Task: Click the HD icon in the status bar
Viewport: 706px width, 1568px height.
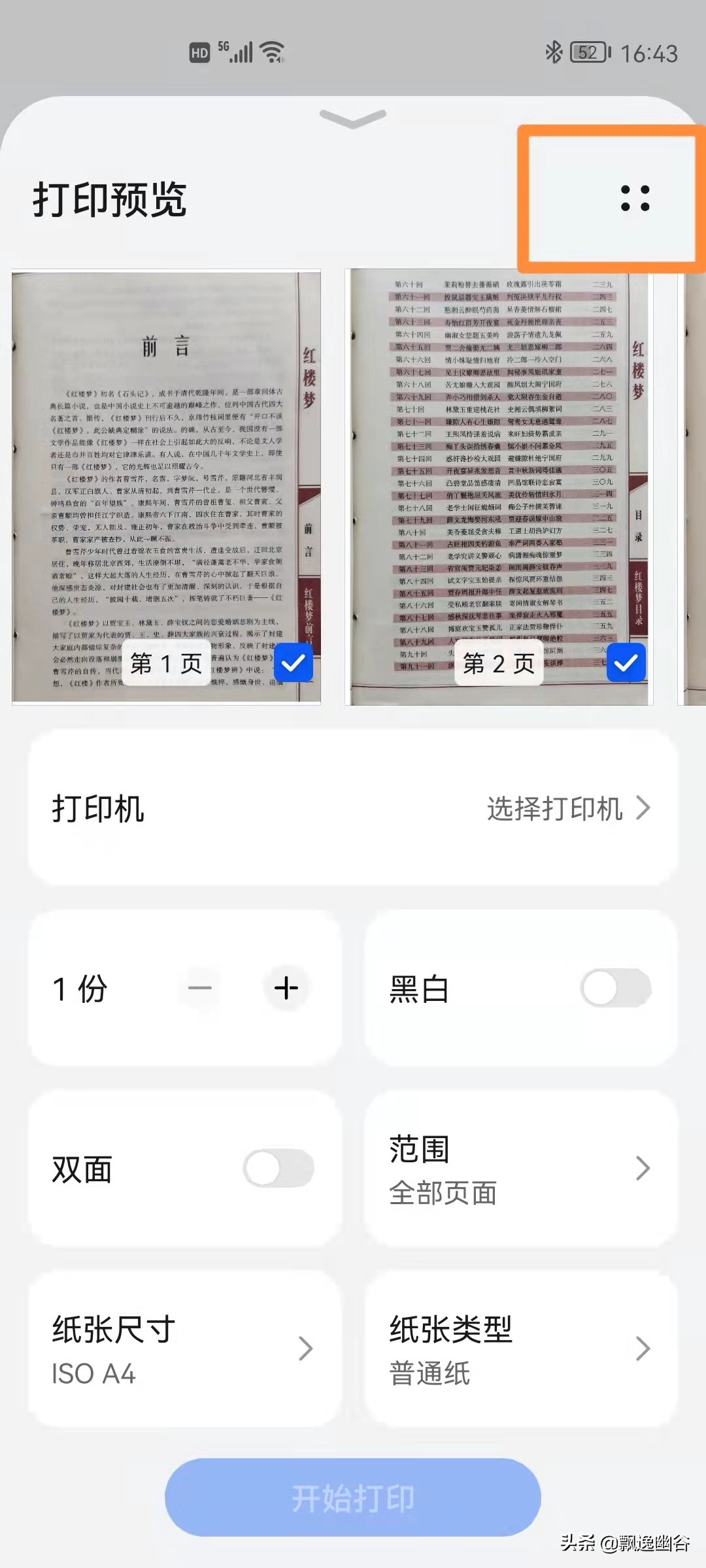Action: coord(199,51)
